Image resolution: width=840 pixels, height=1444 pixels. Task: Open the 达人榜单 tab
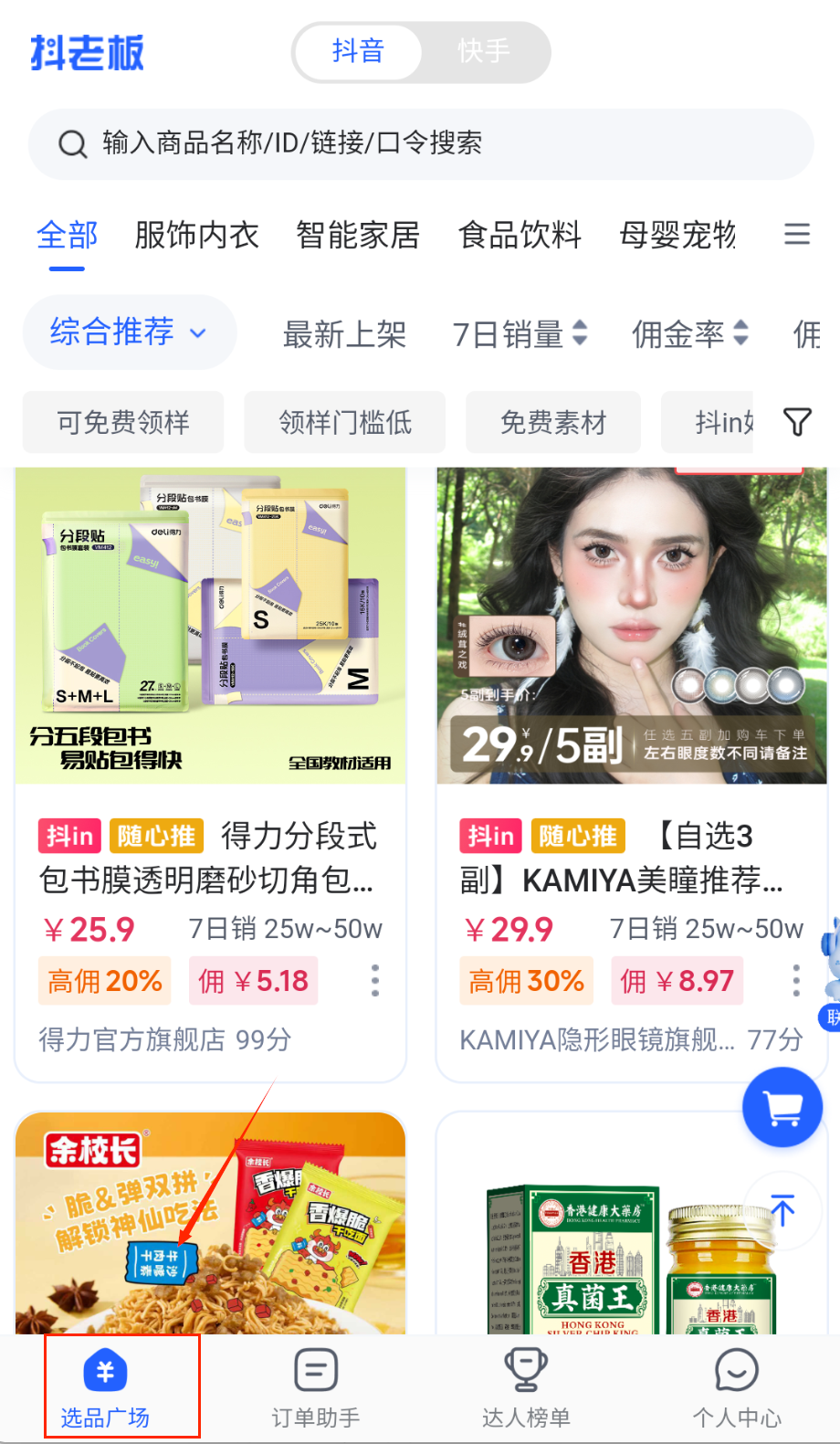(526, 1387)
